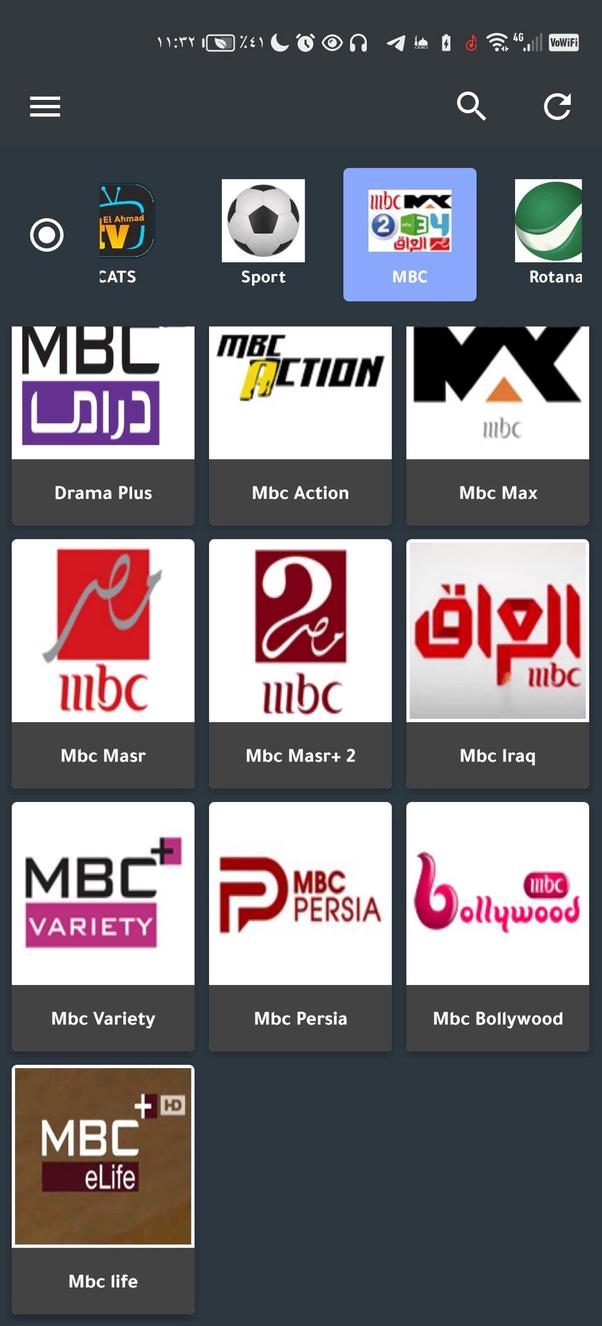
Task: Launch the Mbc Persia channel
Action: point(300,923)
